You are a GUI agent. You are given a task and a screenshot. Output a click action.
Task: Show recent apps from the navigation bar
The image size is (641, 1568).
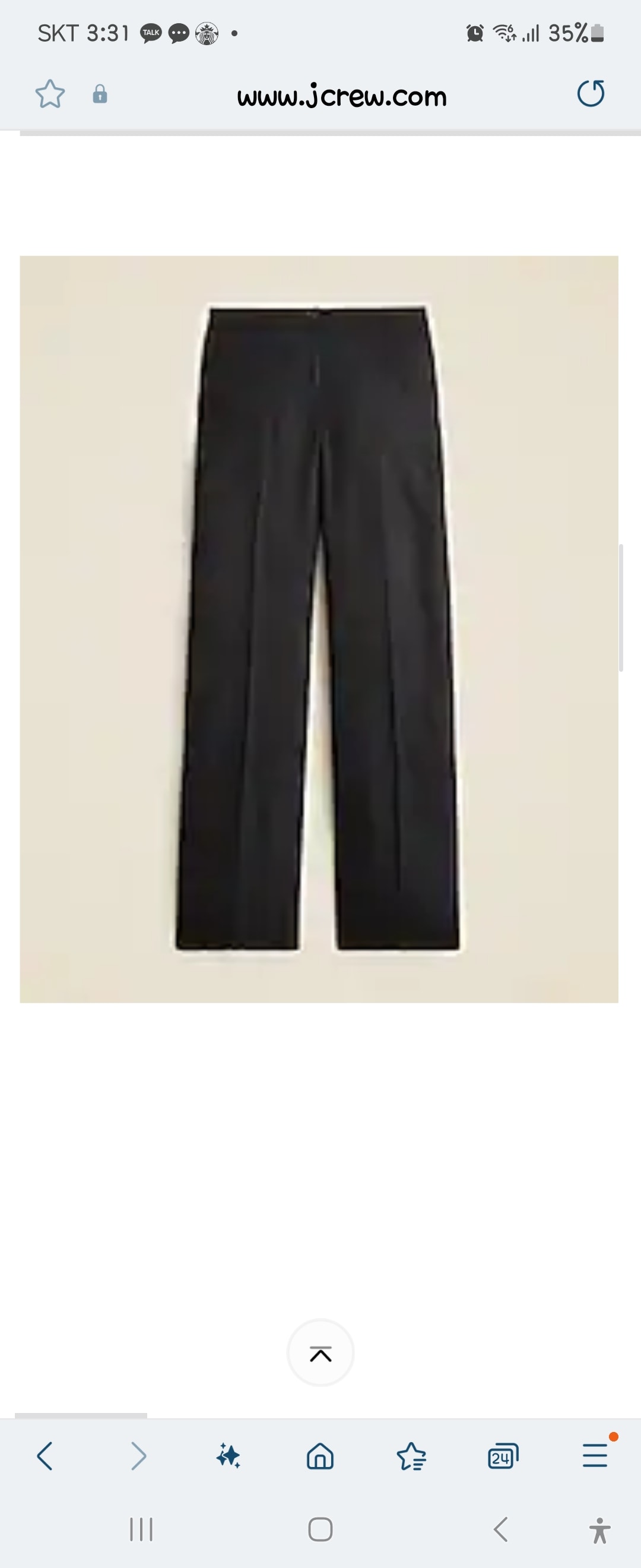click(141, 1529)
